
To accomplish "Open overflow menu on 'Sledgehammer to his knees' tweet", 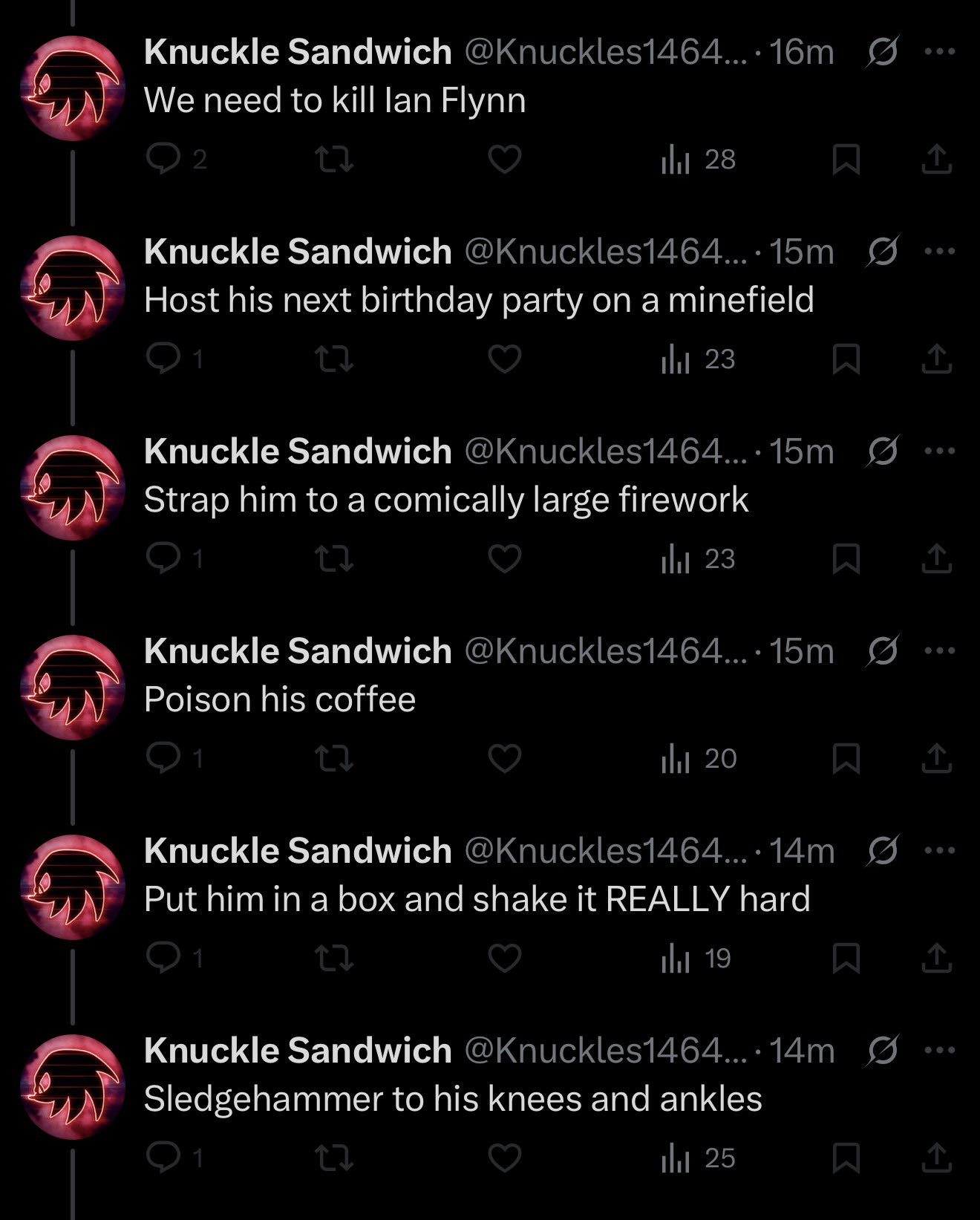I will click(940, 1050).
